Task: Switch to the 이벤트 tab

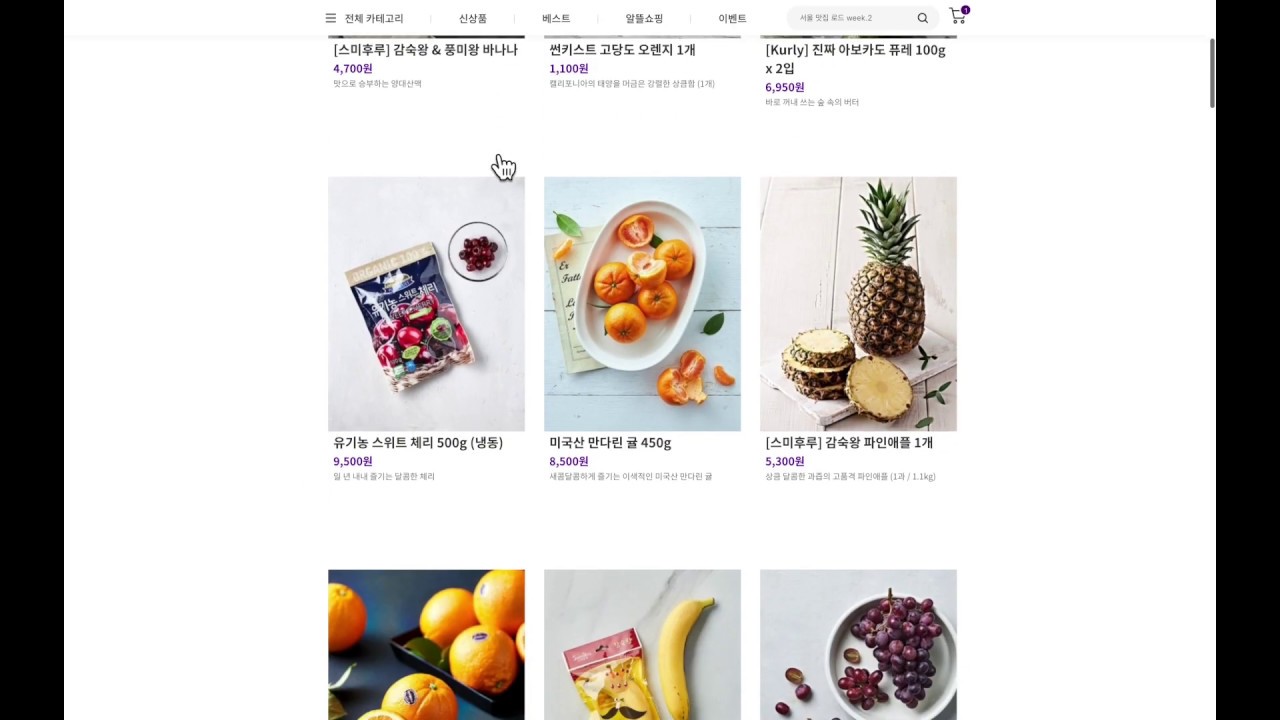Action: [733, 18]
